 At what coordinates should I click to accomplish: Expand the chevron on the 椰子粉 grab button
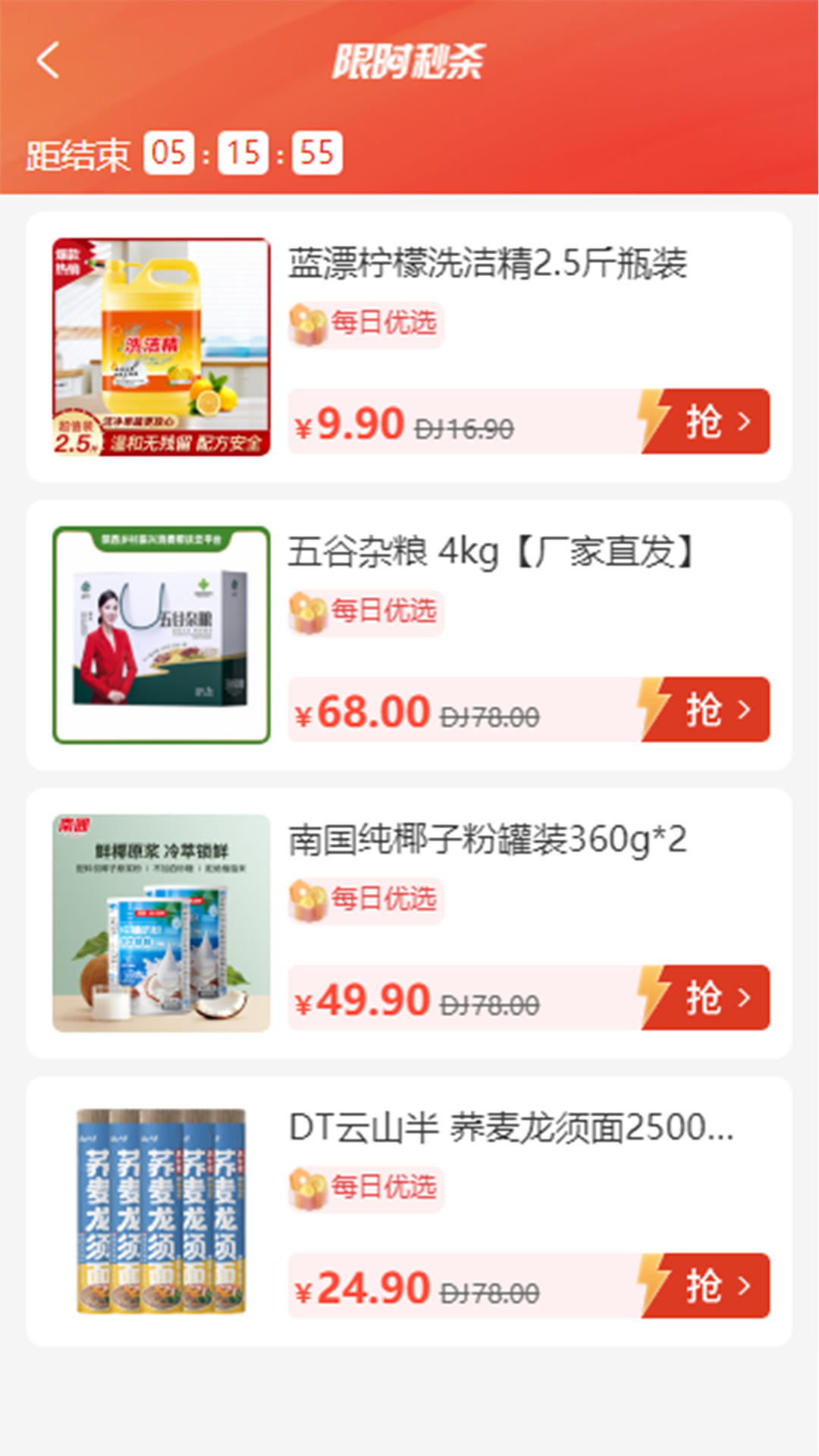click(x=744, y=999)
